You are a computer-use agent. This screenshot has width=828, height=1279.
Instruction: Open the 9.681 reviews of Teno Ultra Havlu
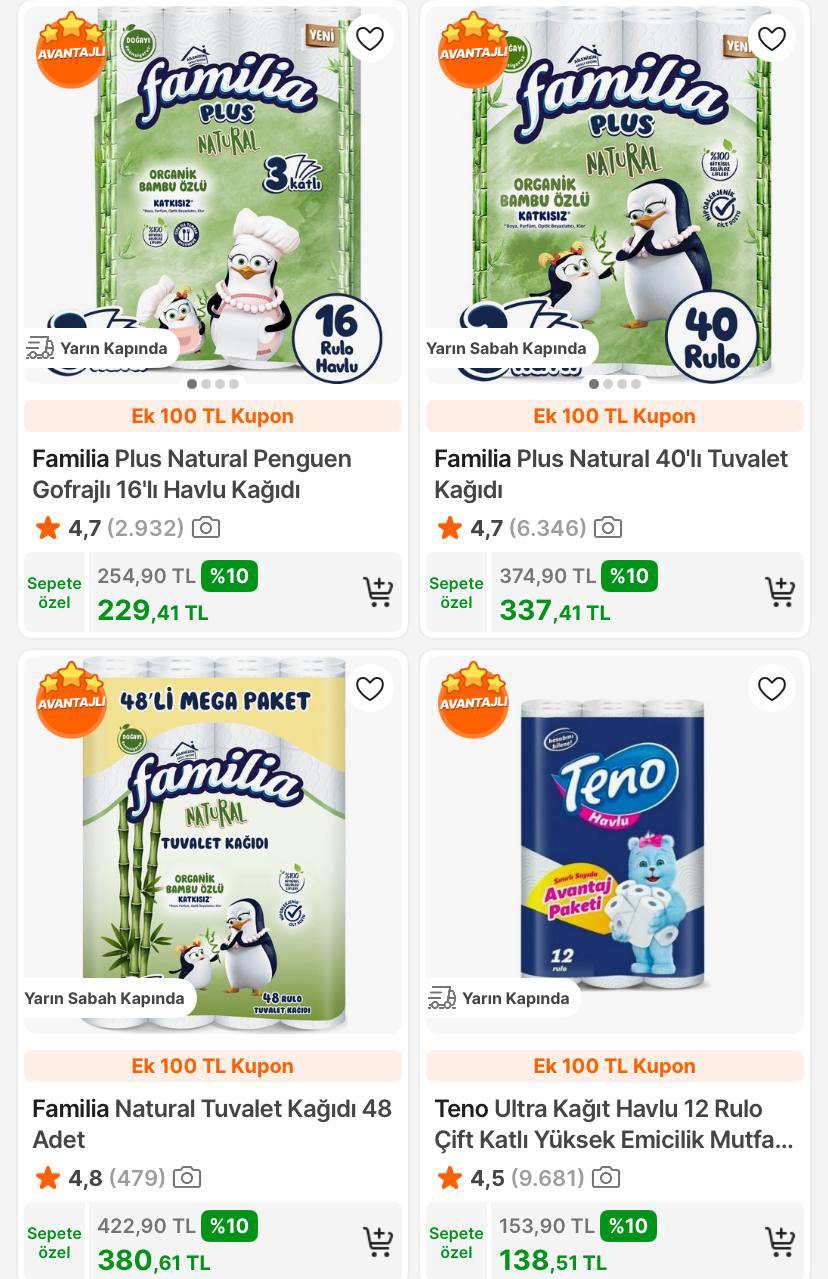(x=547, y=1178)
